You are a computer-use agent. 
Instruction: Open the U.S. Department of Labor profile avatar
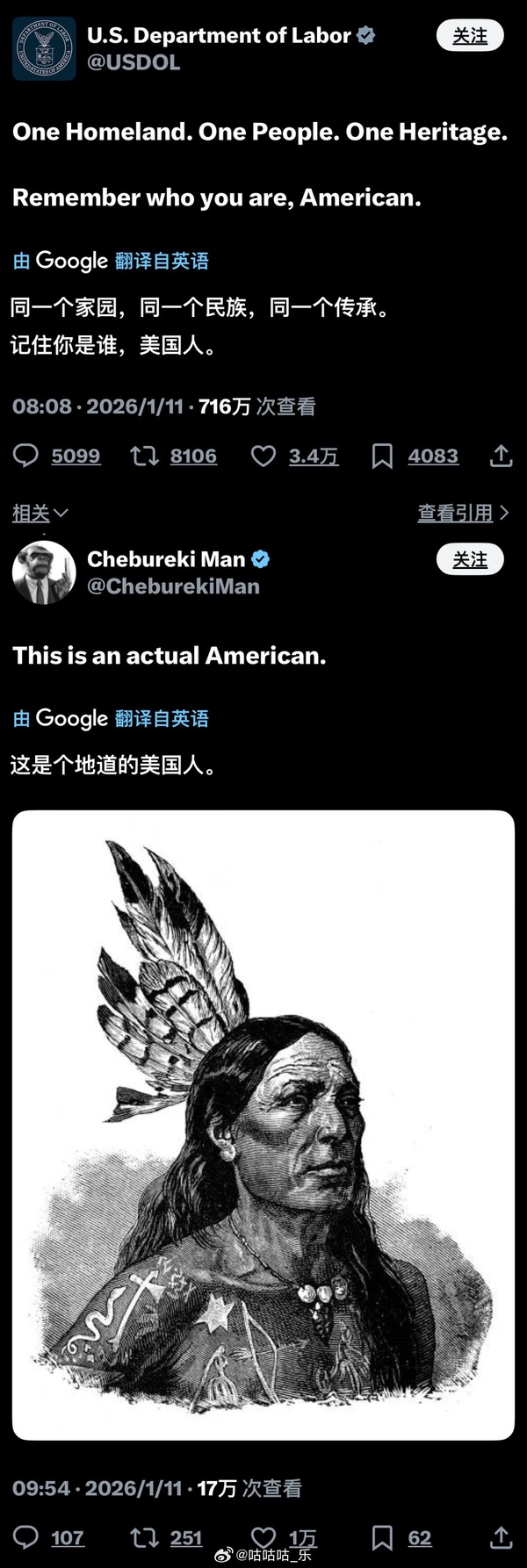[44, 49]
